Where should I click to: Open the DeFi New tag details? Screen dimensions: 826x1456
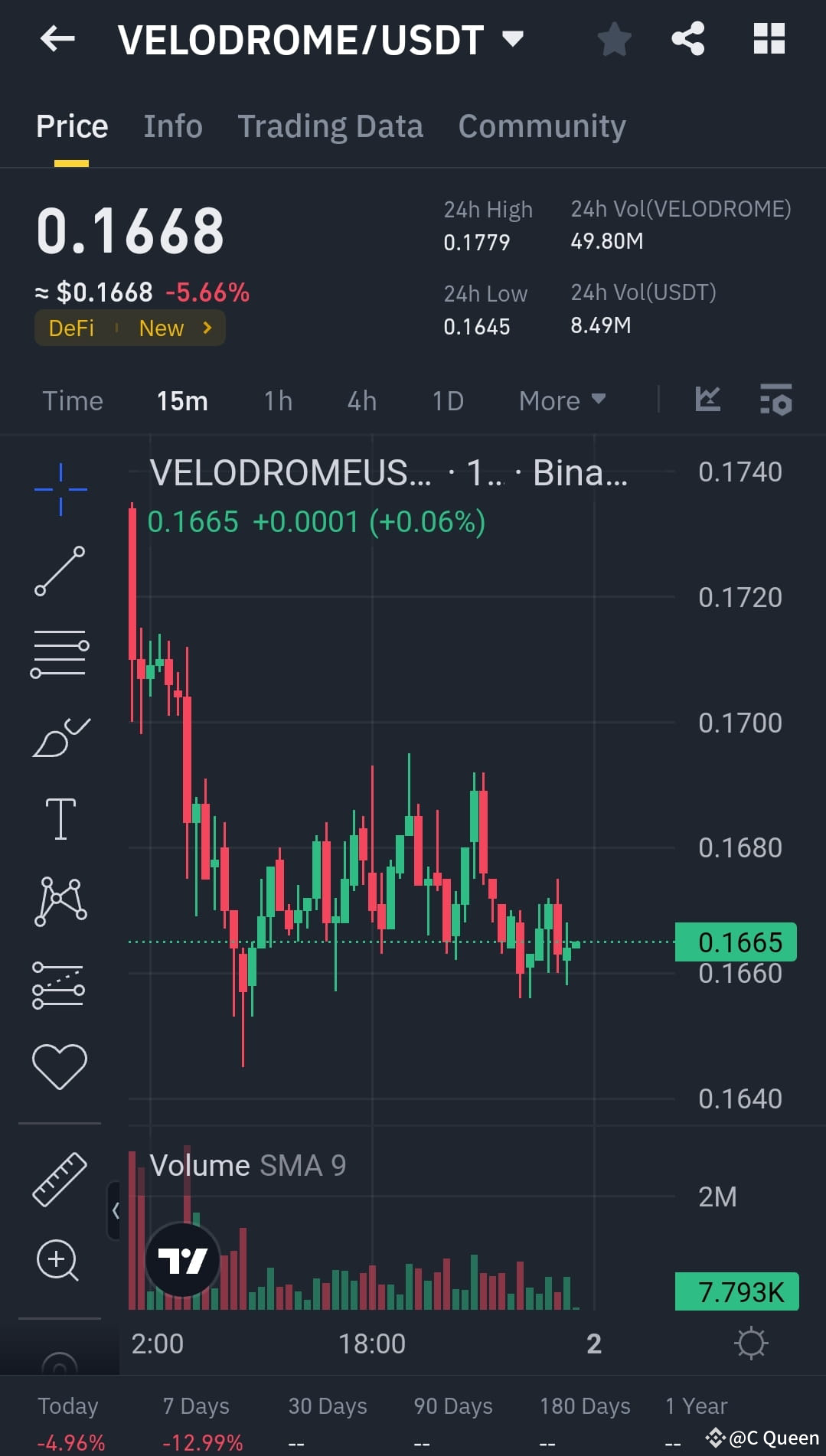point(129,328)
